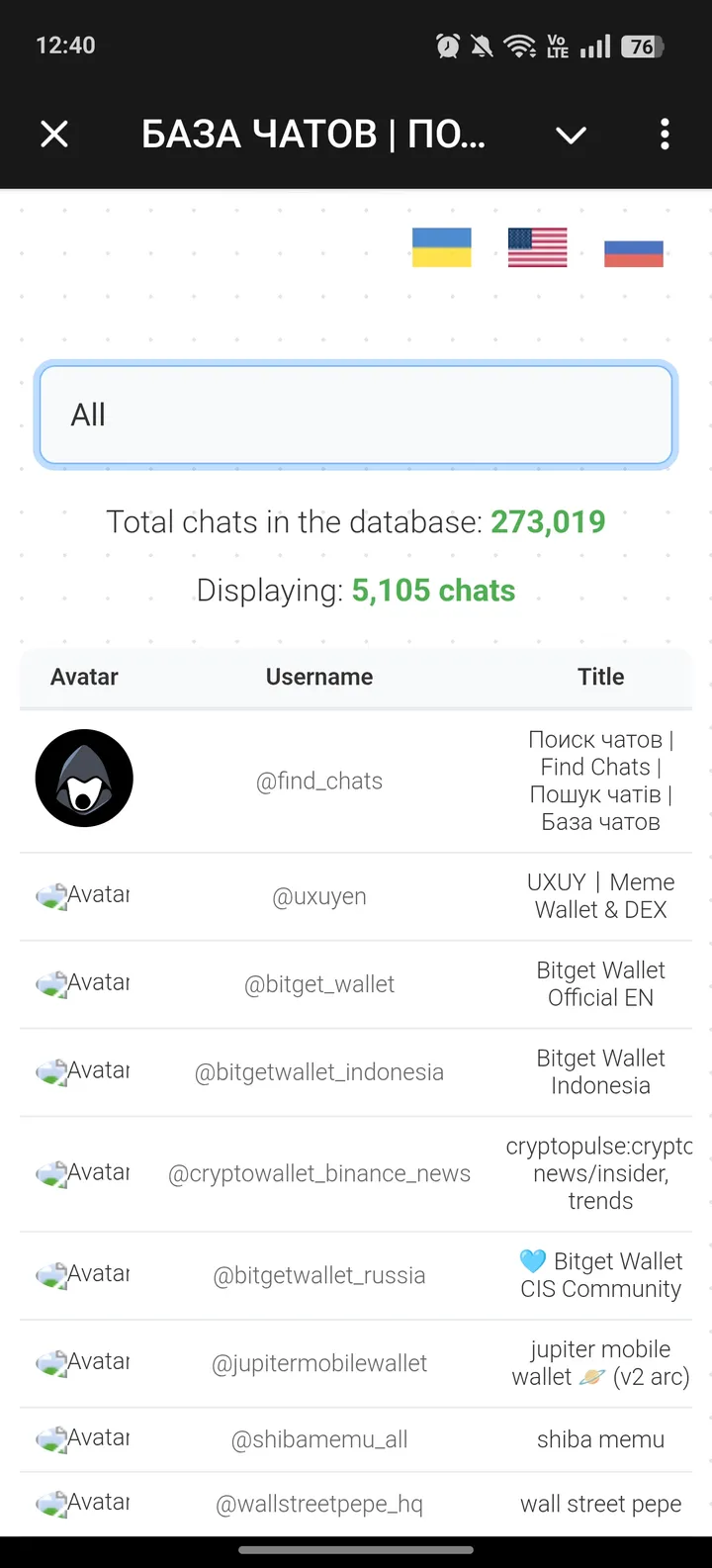
Task: Open the @jupitermobilewallet chat link
Action: 320,1362
